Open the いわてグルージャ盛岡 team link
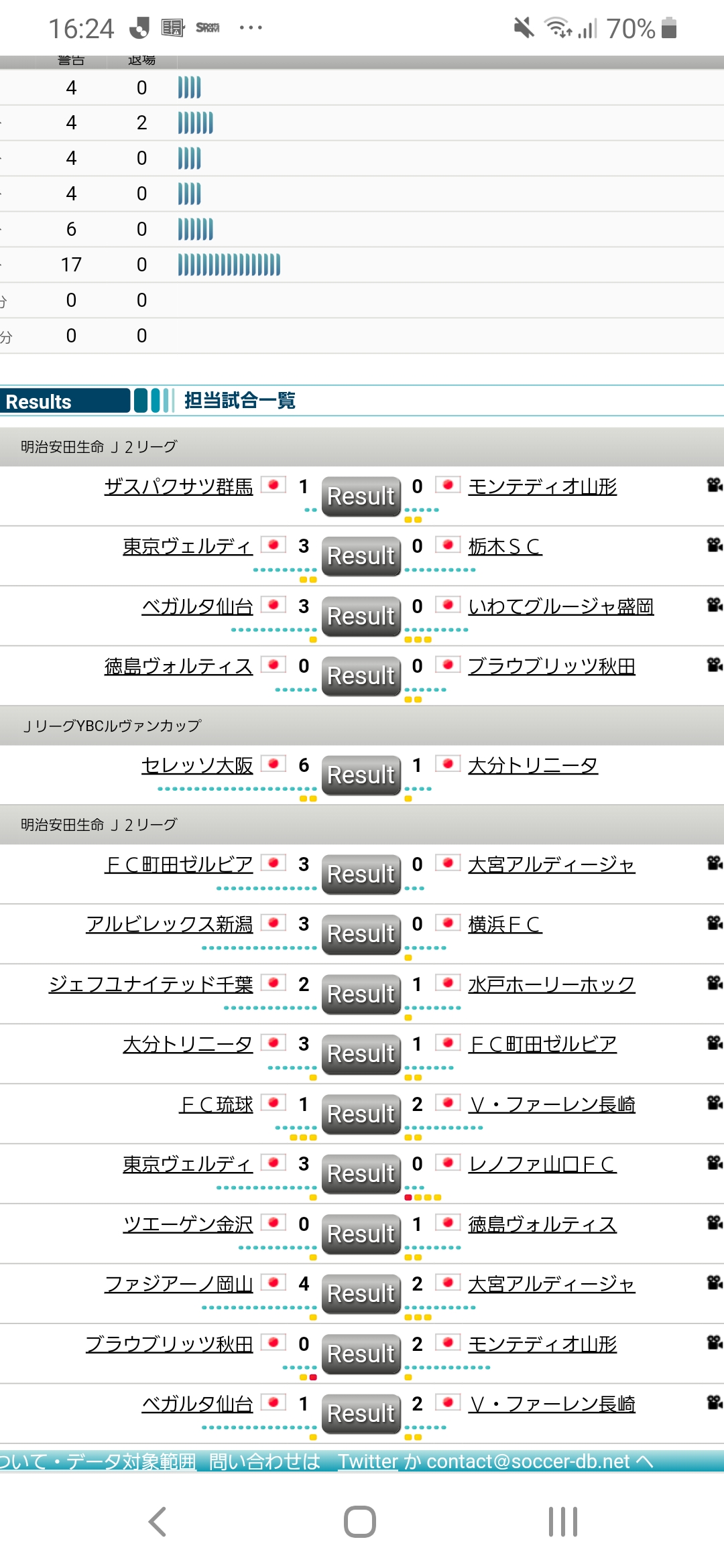The image size is (724, 1568). (x=561, y=606)
